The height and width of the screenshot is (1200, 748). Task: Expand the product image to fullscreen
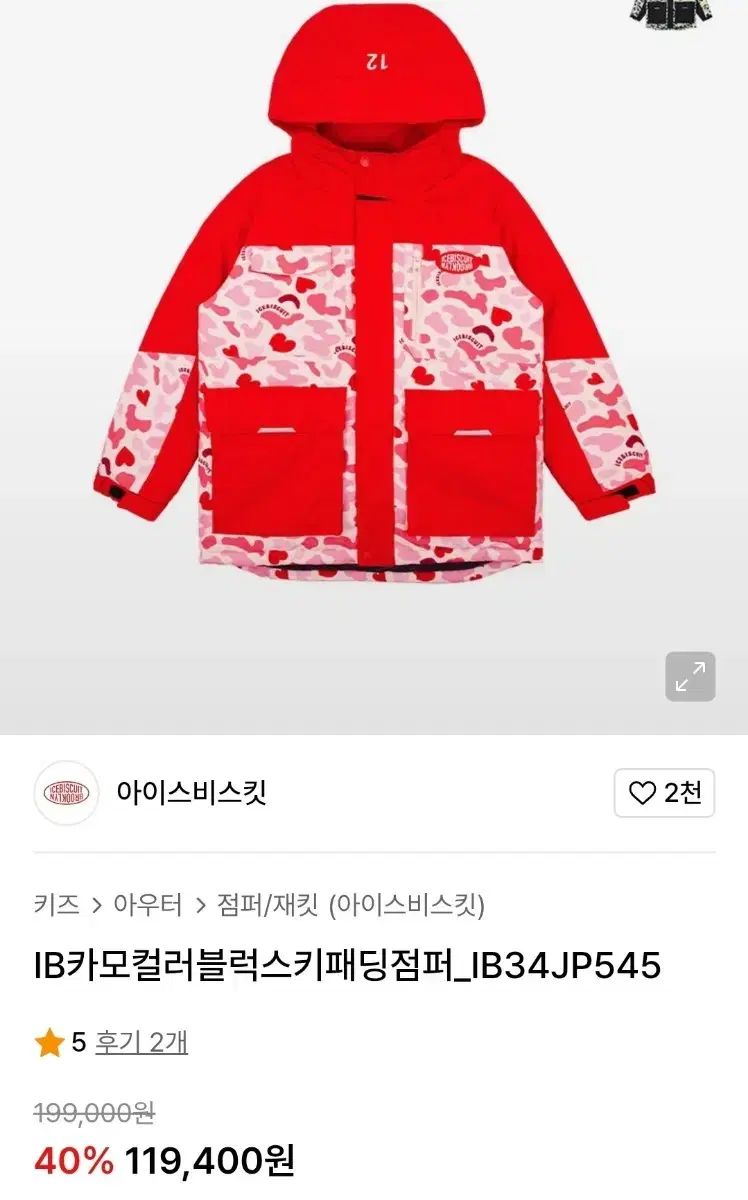(x=690, y=677)
